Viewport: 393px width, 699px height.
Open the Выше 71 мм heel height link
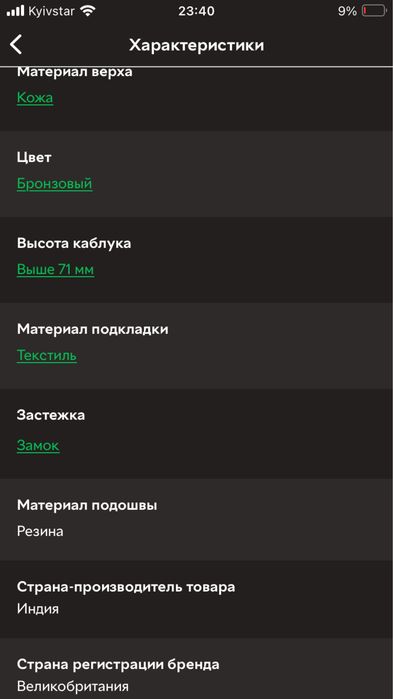[55, 270]
